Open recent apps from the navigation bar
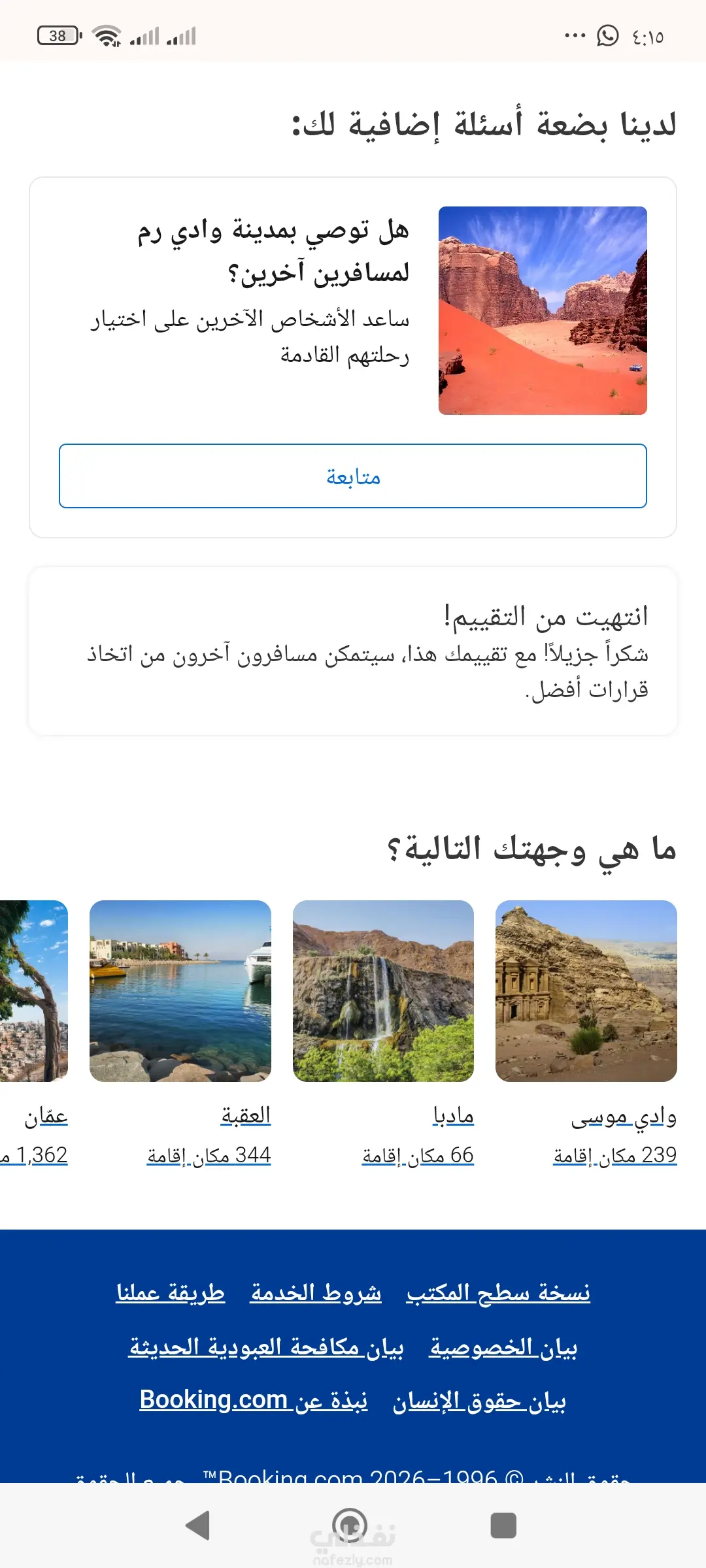 point(503,1526)
